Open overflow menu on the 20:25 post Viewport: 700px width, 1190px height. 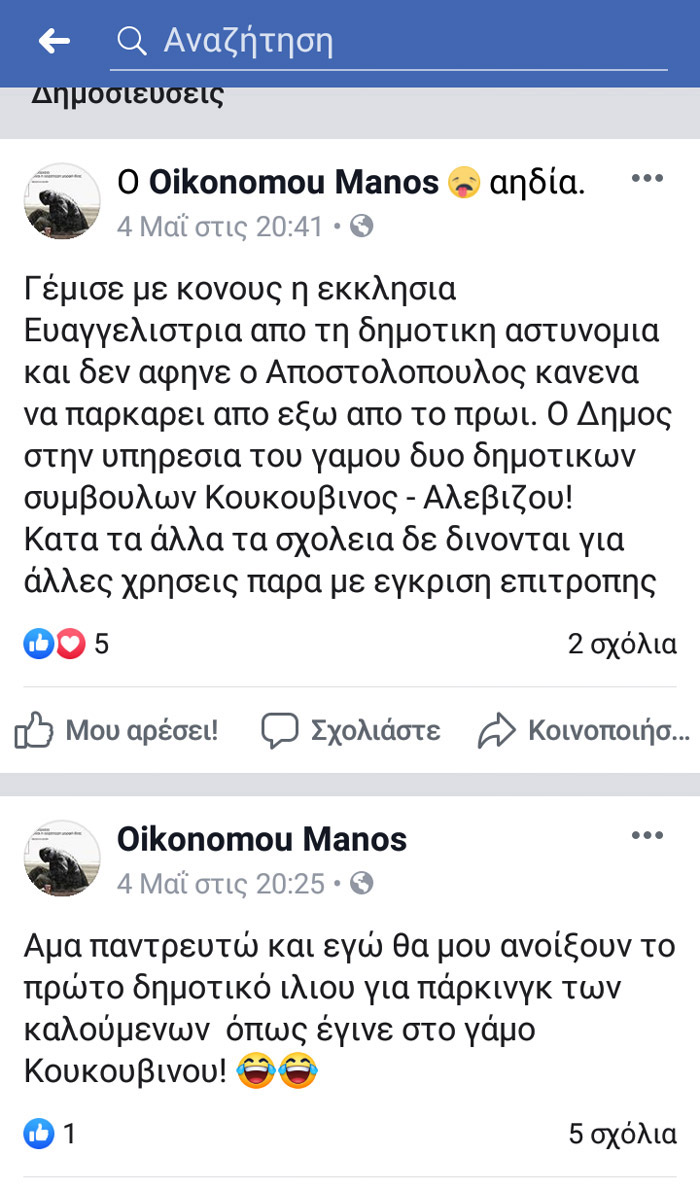pos(647,836)
